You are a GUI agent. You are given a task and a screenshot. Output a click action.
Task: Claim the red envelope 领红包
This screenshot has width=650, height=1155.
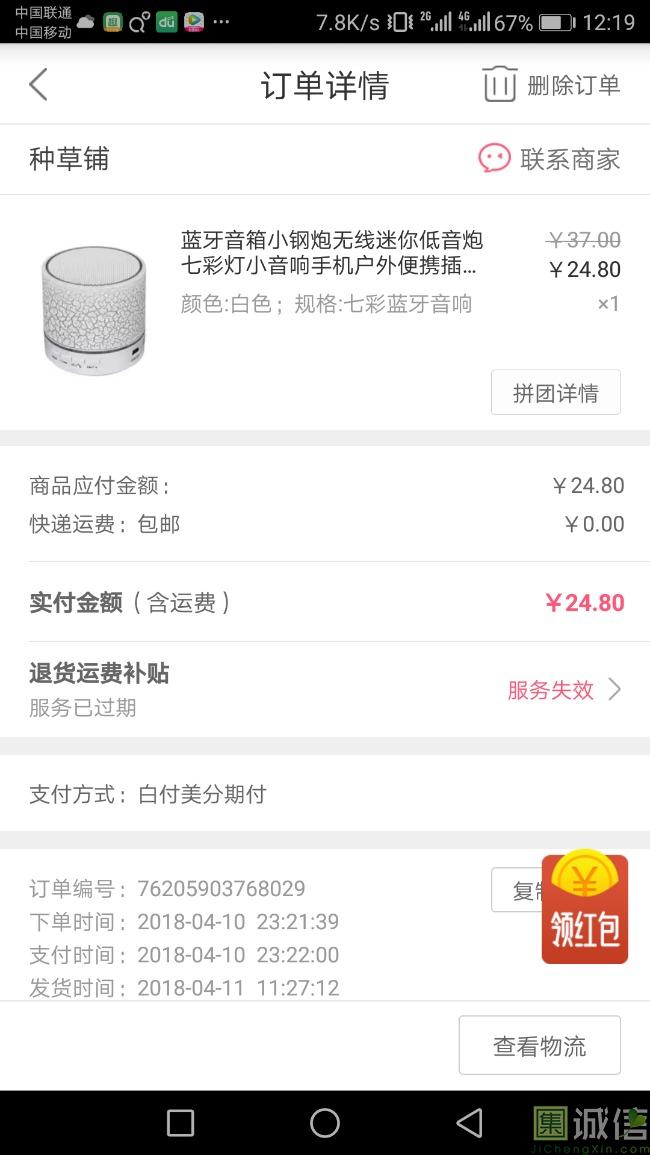584,912
